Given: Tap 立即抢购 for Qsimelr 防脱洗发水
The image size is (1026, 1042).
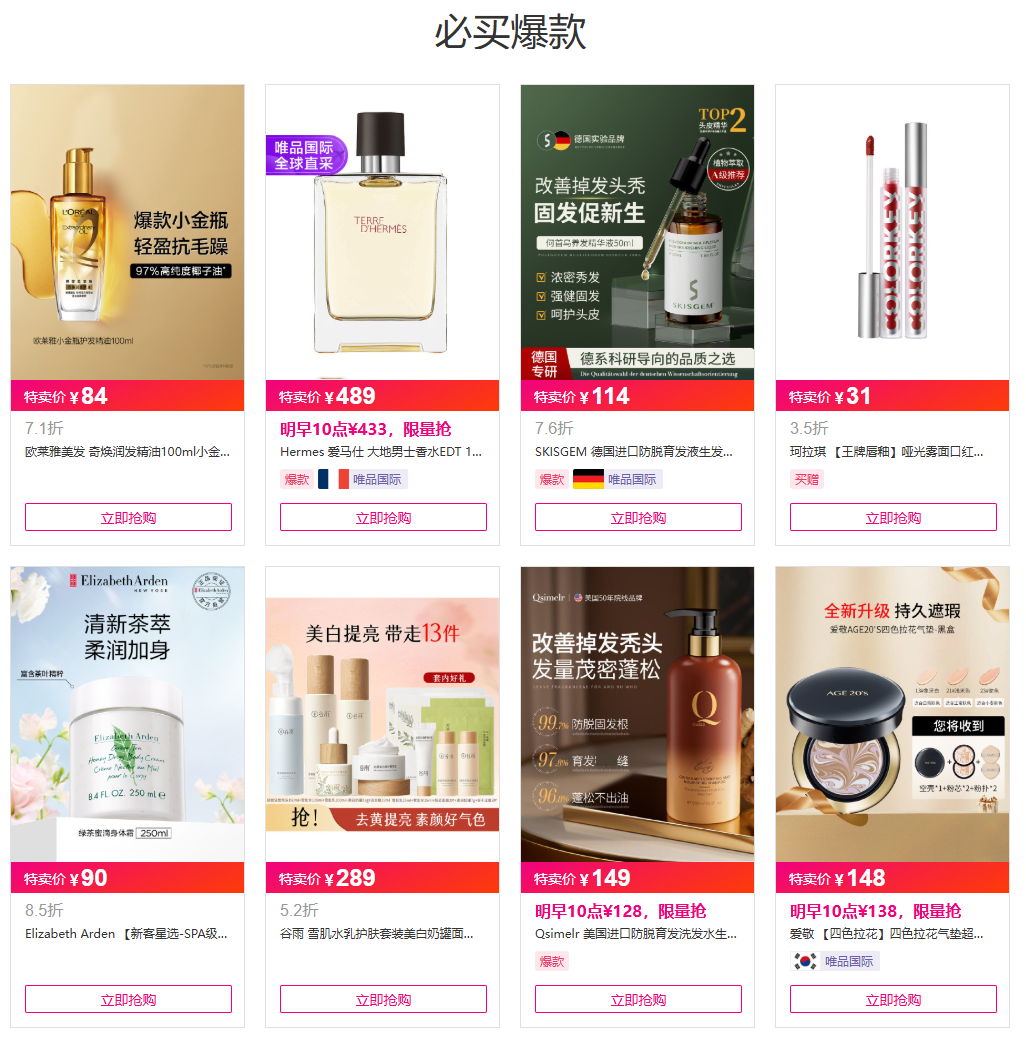Looking at the screenshot, I should pos(638,999).
